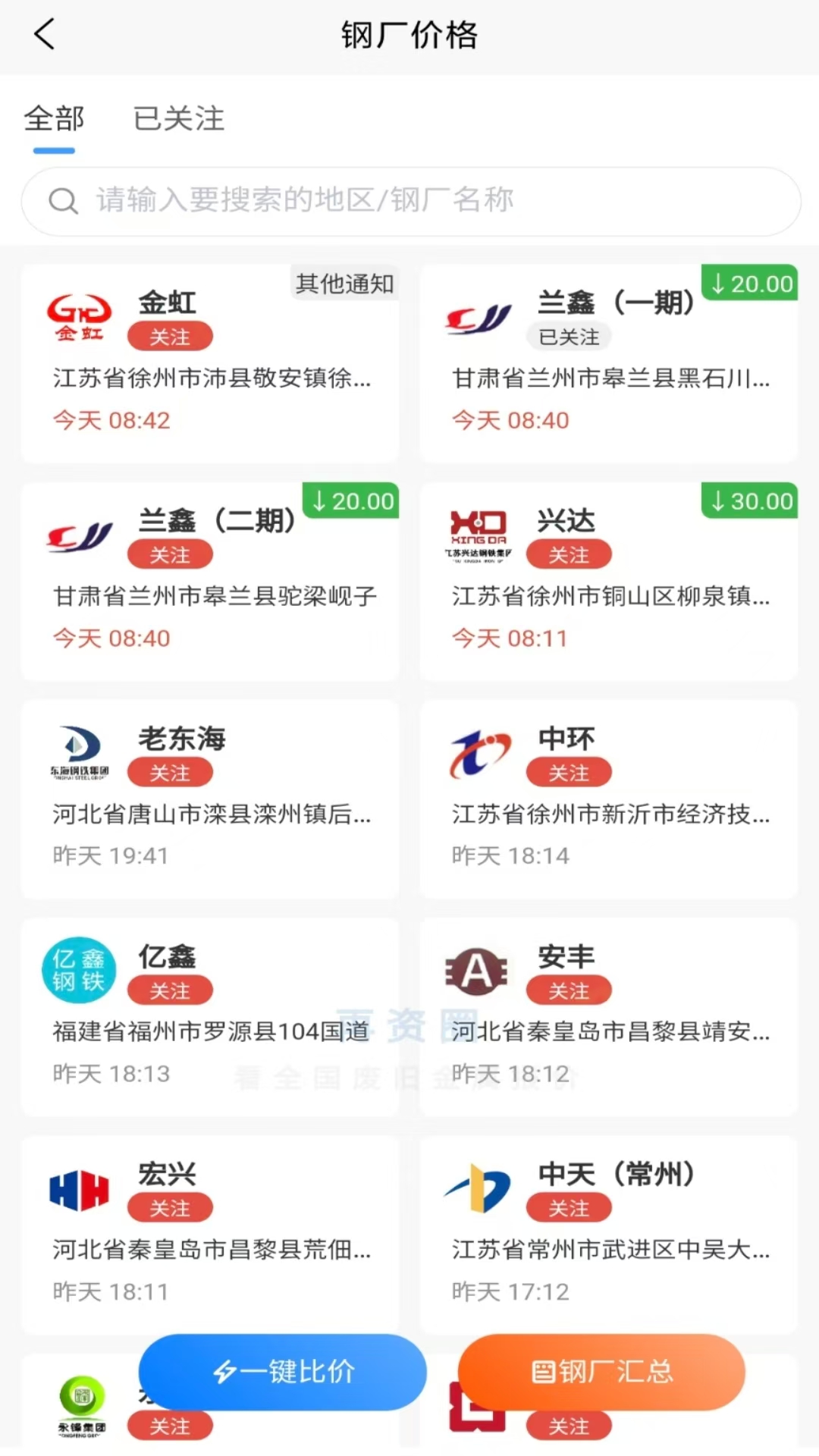The height and width of the screenshot is (1456, 819).
Task: Open the 老东海 steel mill card
Action: pos(210,799)
